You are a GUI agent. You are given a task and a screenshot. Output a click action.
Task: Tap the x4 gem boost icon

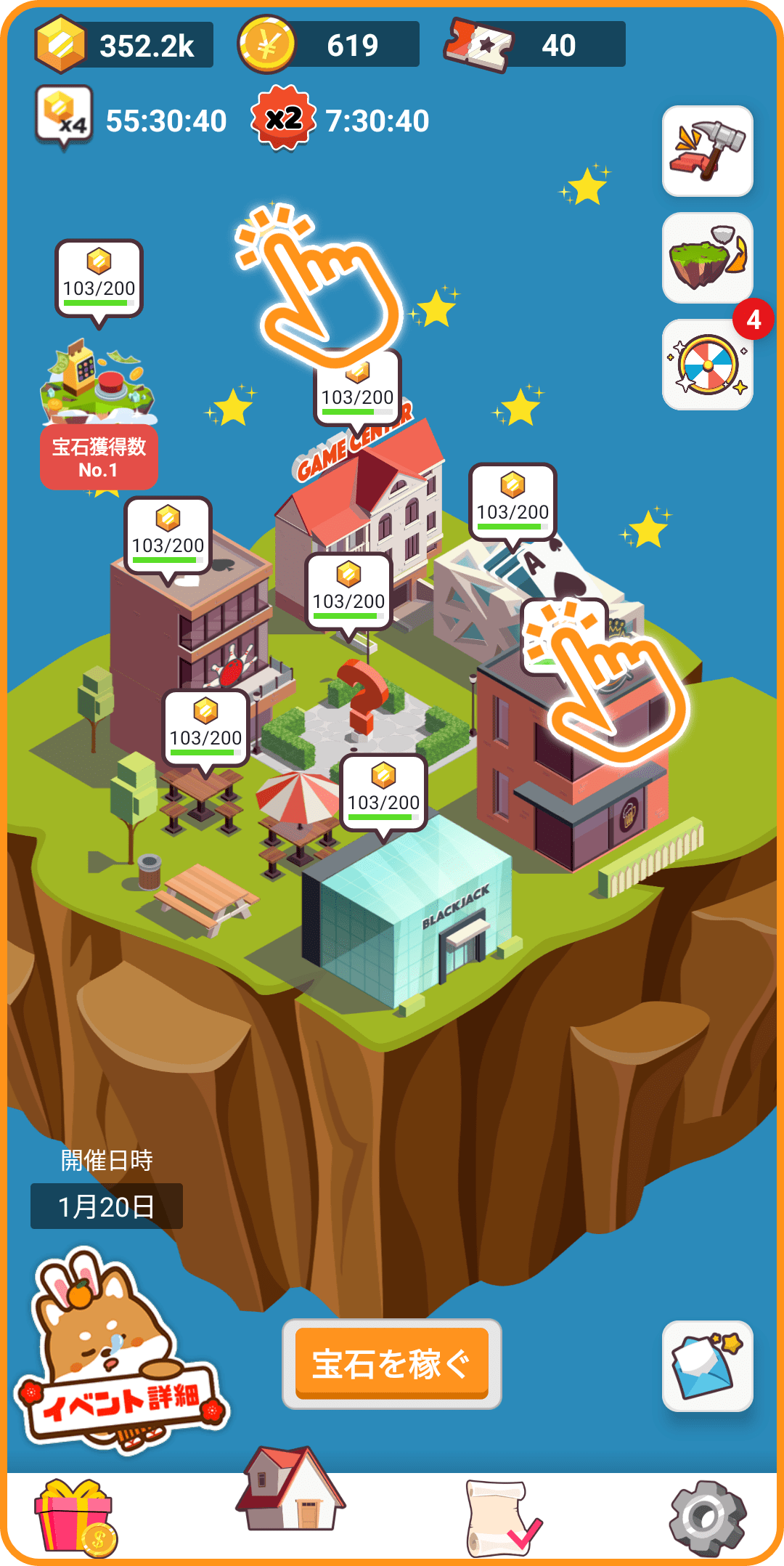pyautogui.click(x=64, y=116)
